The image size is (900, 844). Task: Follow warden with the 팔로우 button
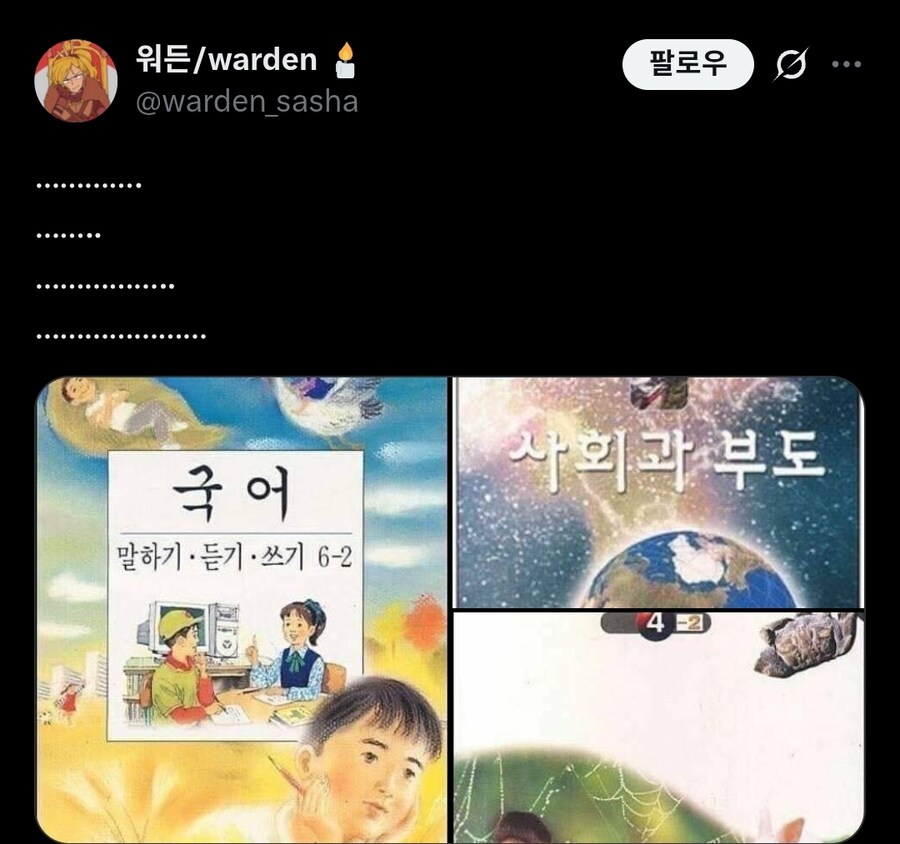click(x=687, y=65)
